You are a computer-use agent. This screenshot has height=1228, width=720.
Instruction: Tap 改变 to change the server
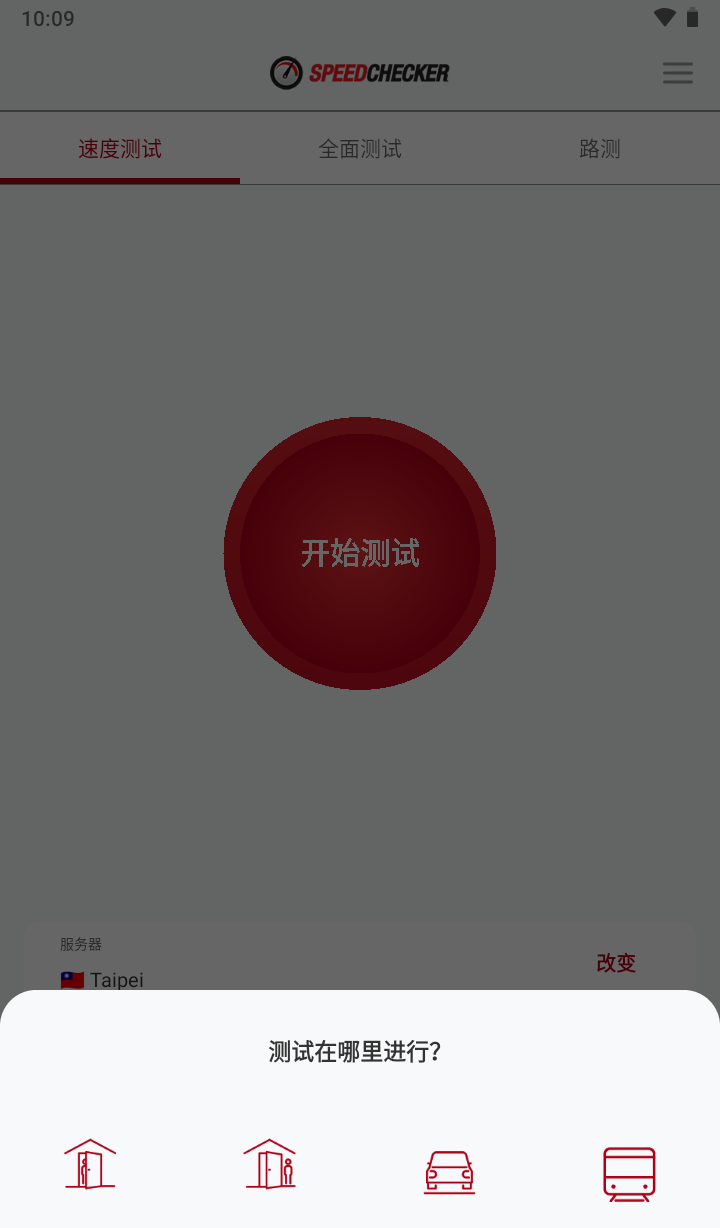pyautogui.click(x=615, y=962)
